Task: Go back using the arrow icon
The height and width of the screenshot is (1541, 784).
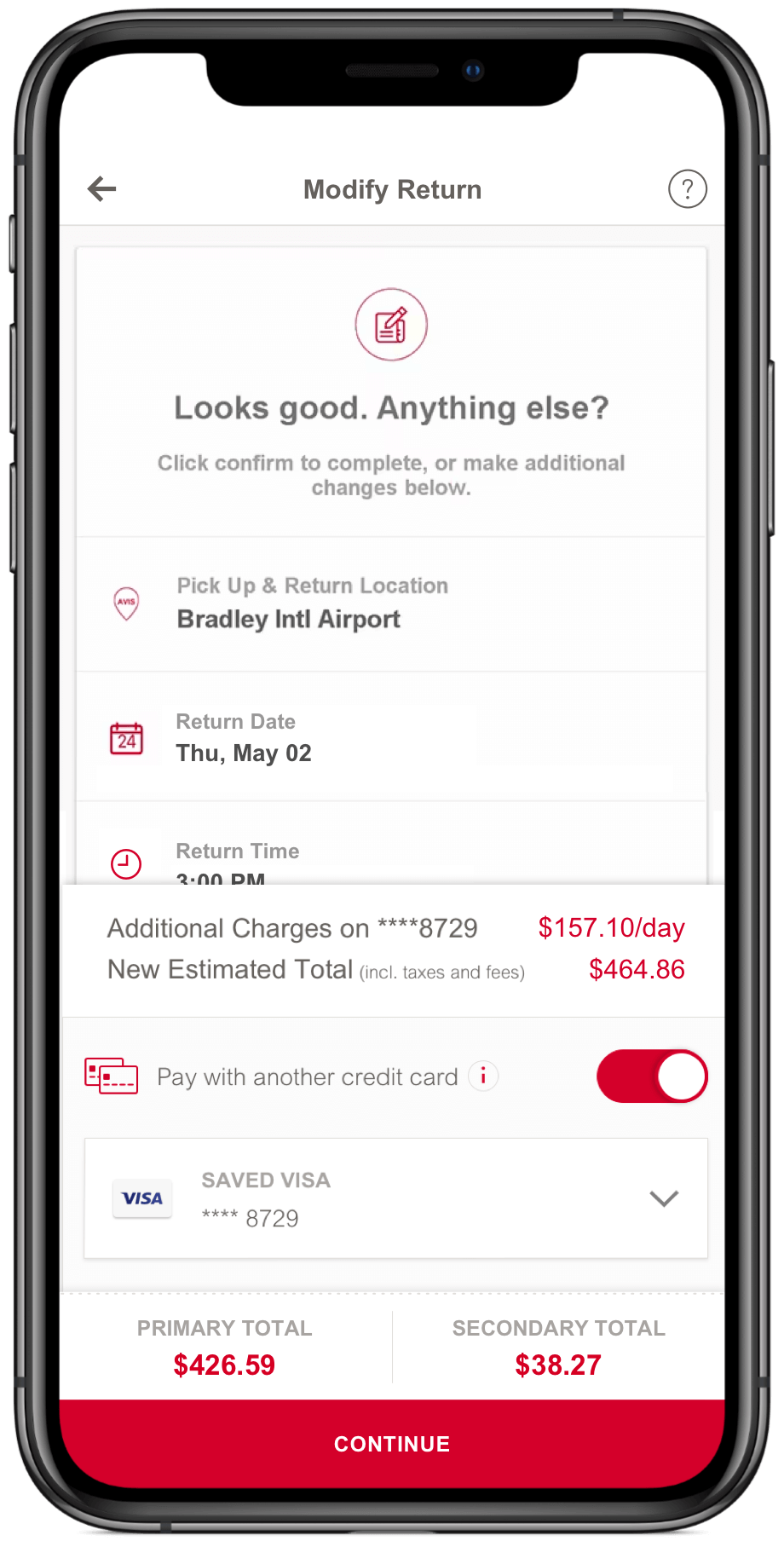Action: 102,188
